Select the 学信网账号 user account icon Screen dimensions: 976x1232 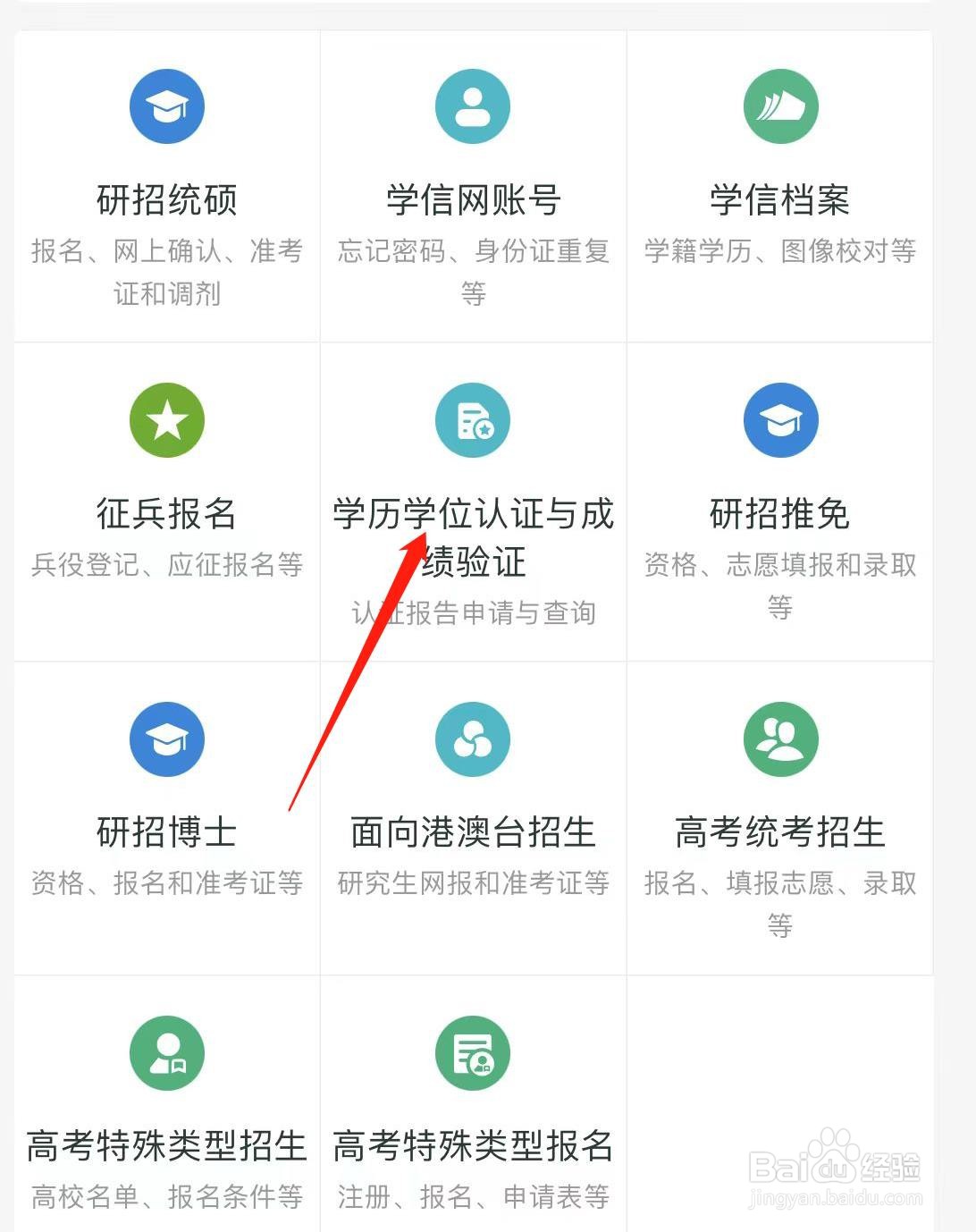(472, 105)
